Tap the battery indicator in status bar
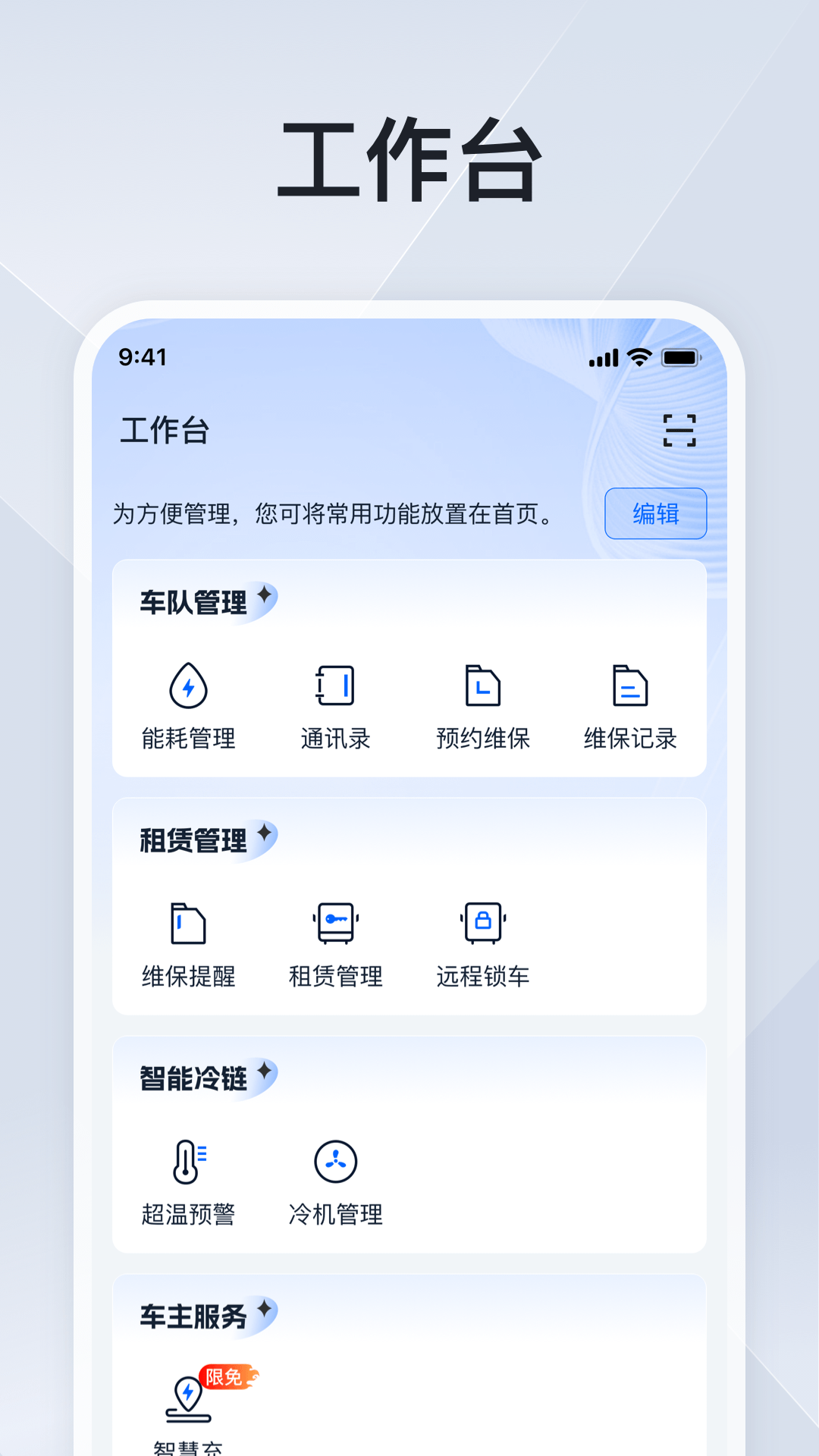The image size is (819, 1456). coord(681,358)
